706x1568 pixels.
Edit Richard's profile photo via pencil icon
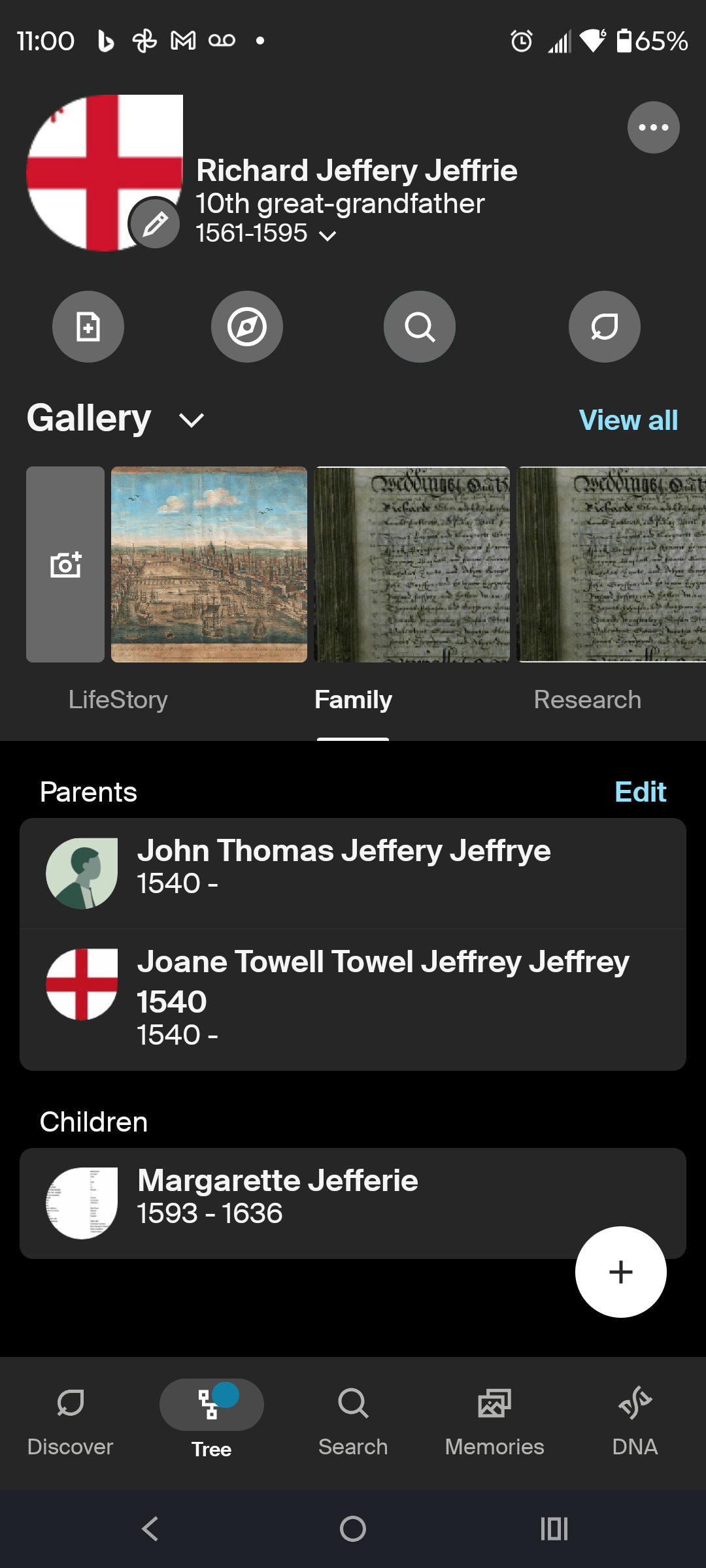coord(154,223)
